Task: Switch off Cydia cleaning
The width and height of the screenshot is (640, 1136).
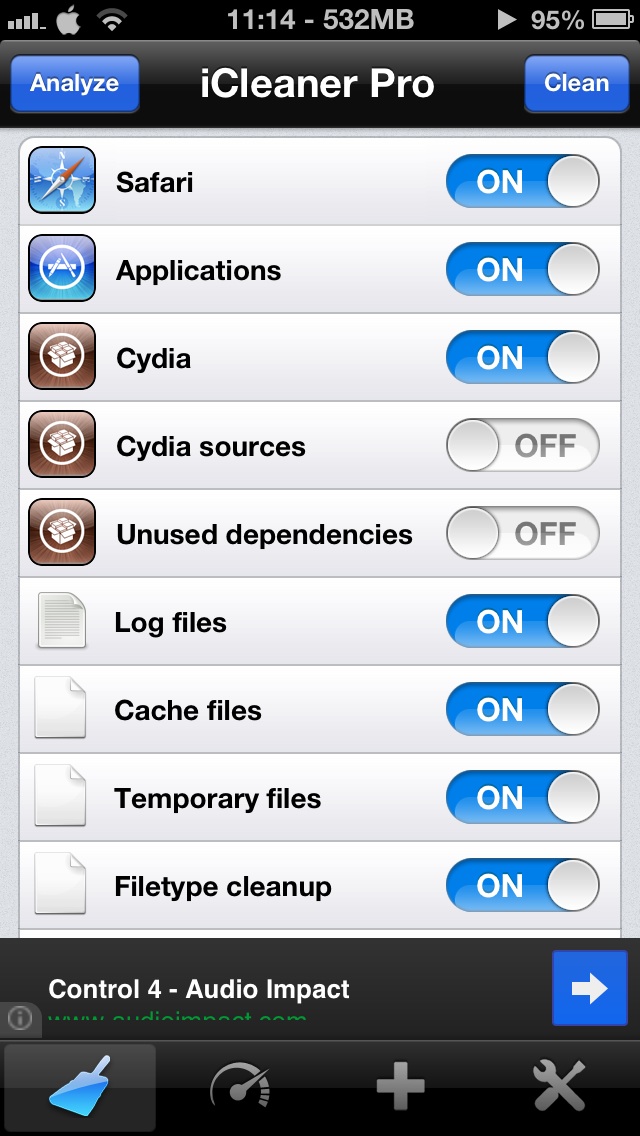Action: [523, 357]
